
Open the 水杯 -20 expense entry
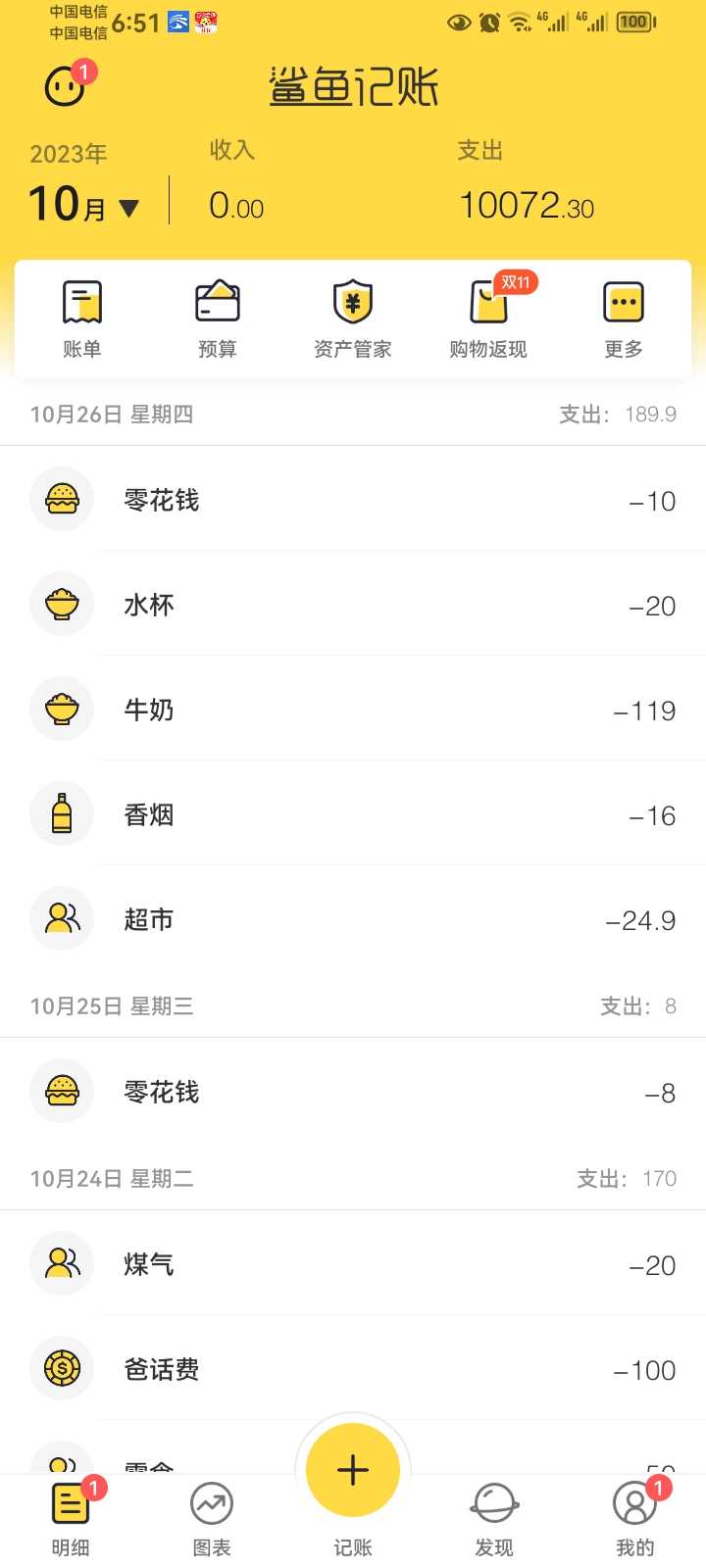(353, 606)
